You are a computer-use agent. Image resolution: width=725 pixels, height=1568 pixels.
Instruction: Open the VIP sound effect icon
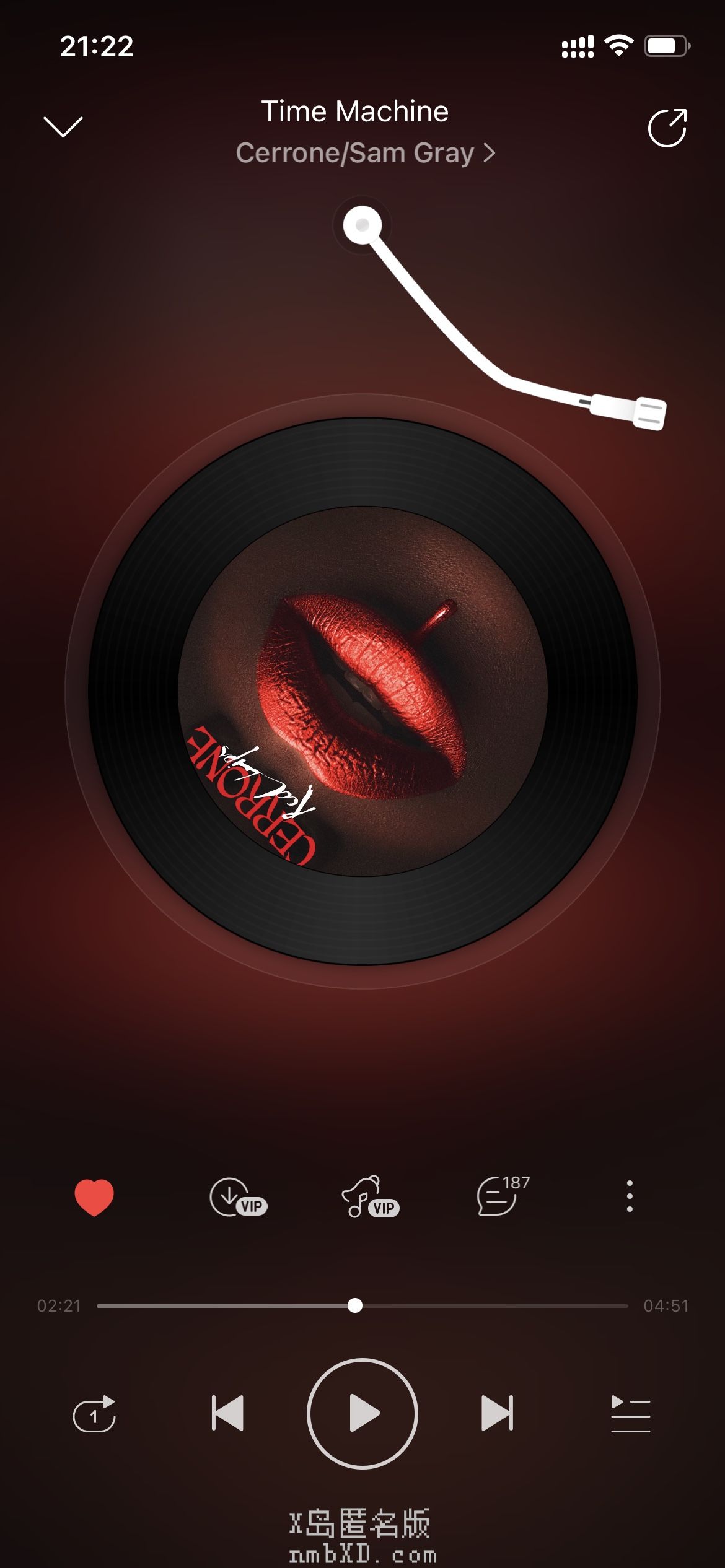coord(370,1197)
